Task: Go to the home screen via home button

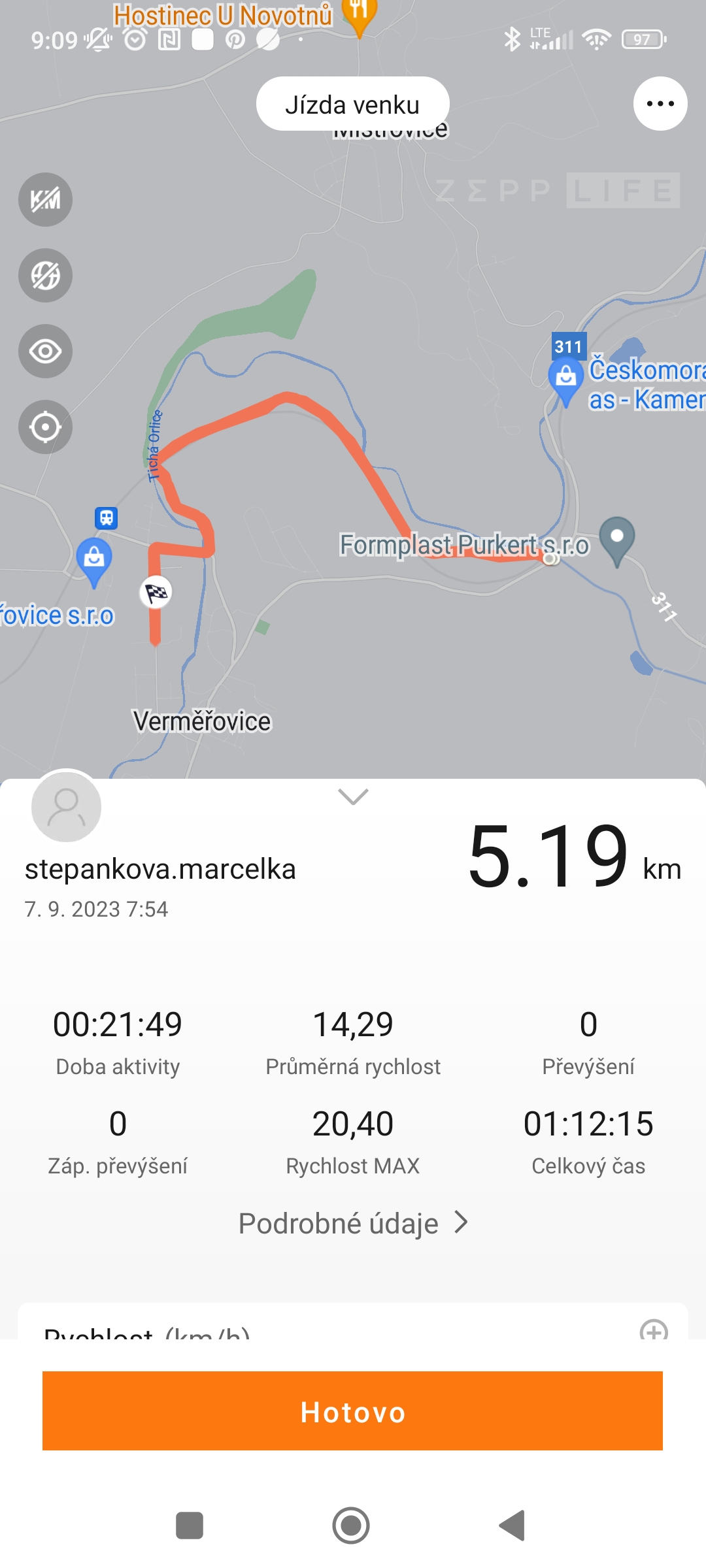Action: point(351,1526)
